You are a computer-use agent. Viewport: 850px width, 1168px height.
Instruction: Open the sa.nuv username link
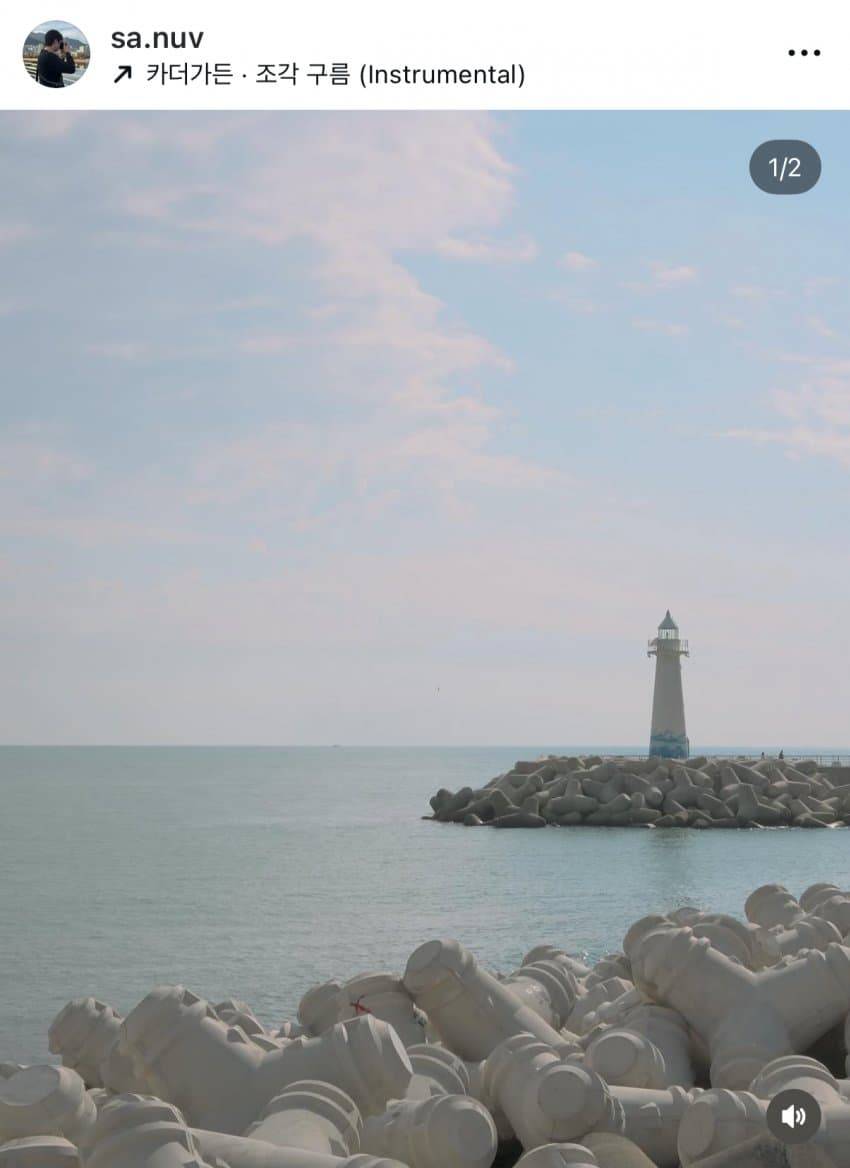157,38
